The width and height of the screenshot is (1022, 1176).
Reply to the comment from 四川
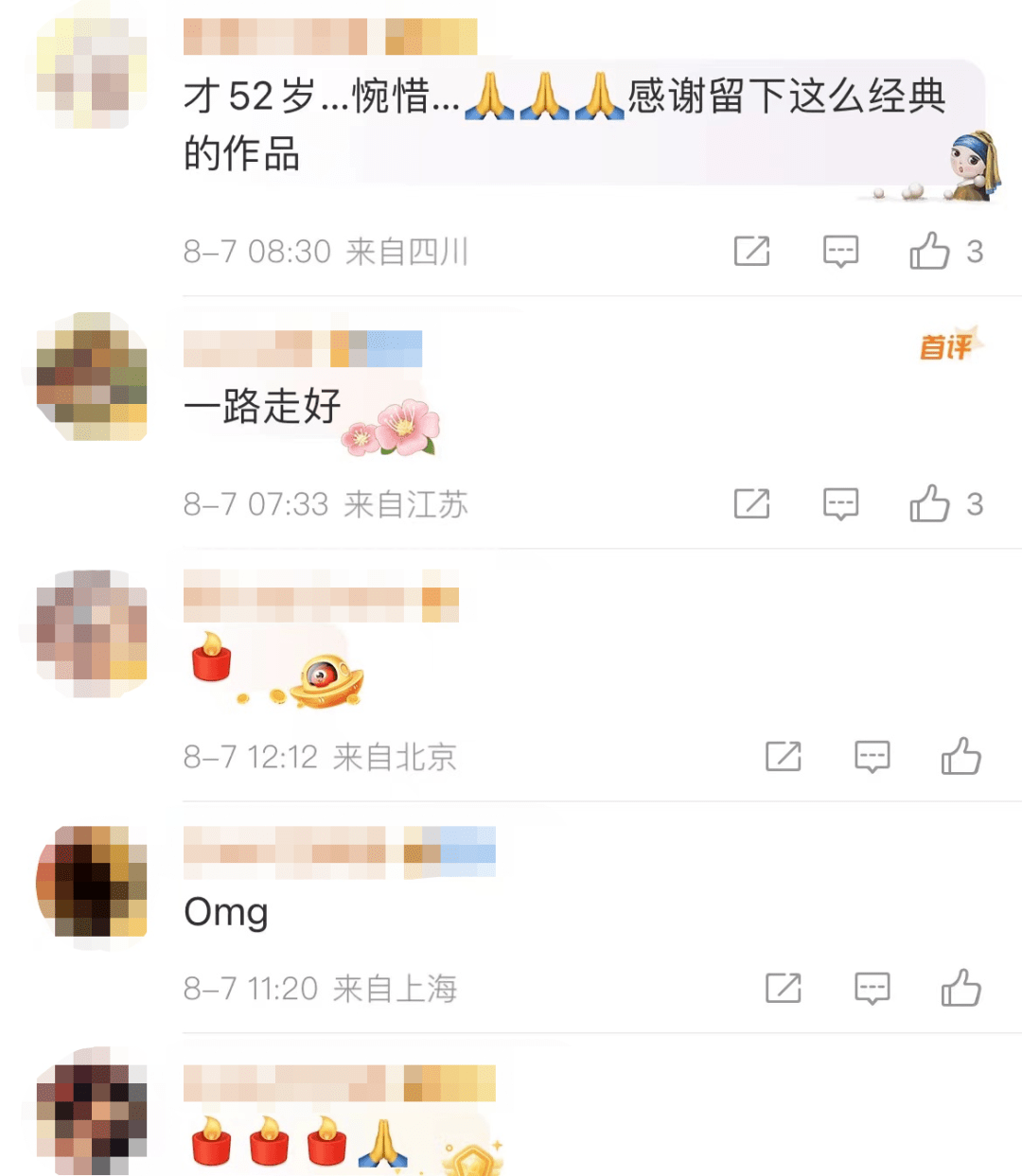tap(840, 252)
